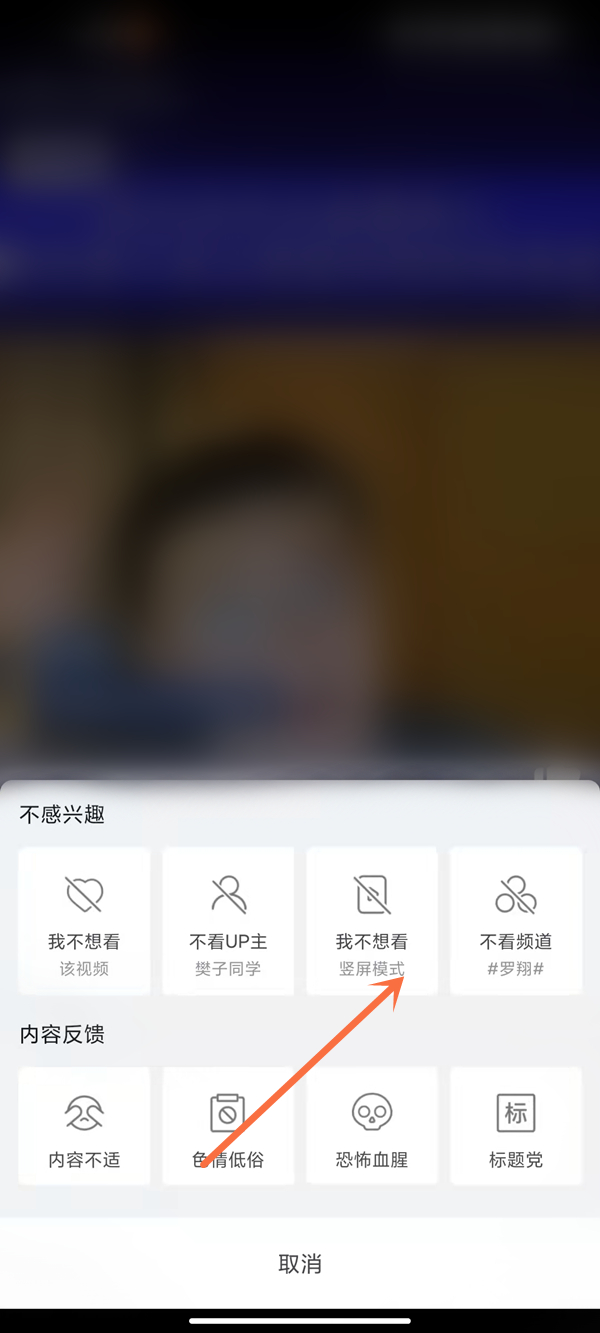Image resolution: width=600 pixels, height=1333 pixels.
Task: Select 我不想看 该视频 option
Action: pos(84,921)
